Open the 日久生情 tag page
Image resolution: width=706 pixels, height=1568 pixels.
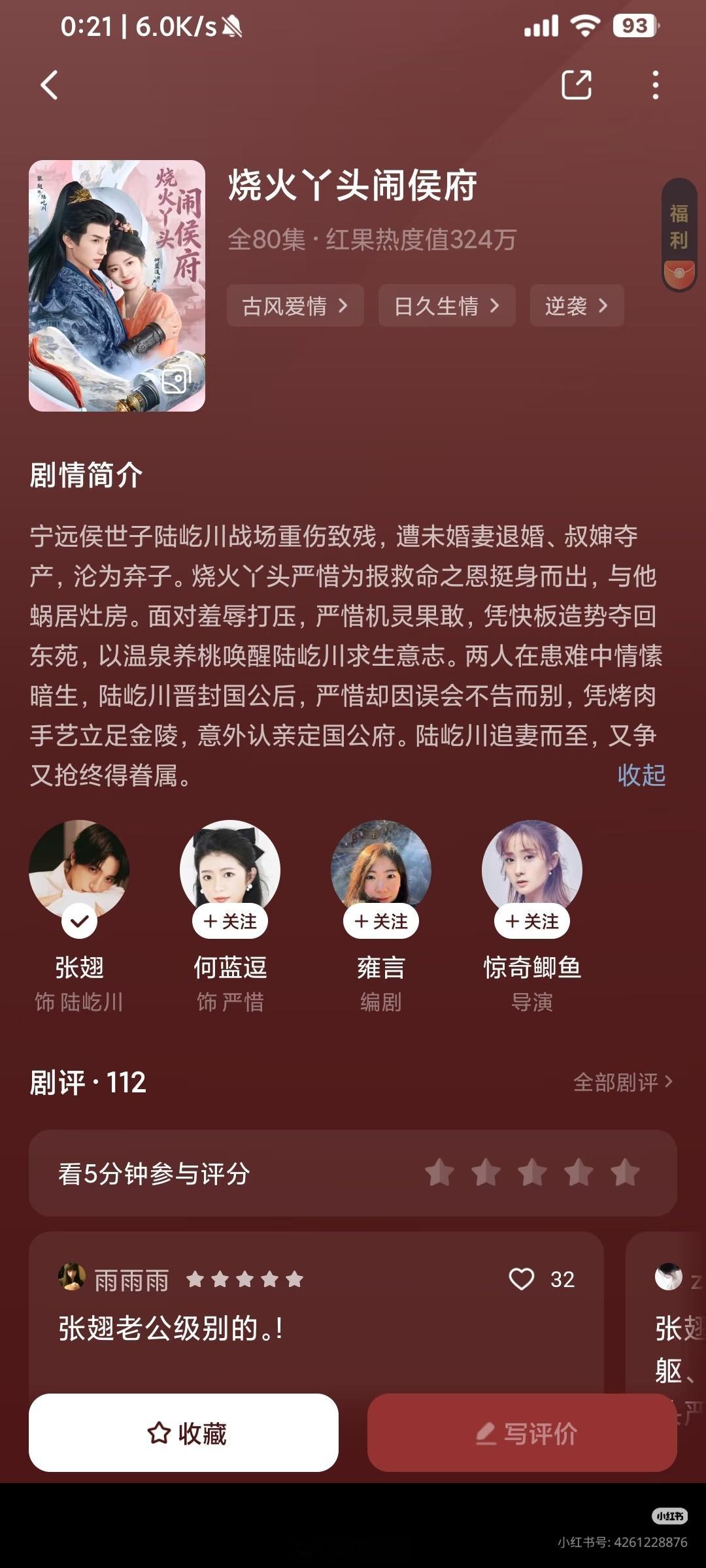tap(446, 306)
